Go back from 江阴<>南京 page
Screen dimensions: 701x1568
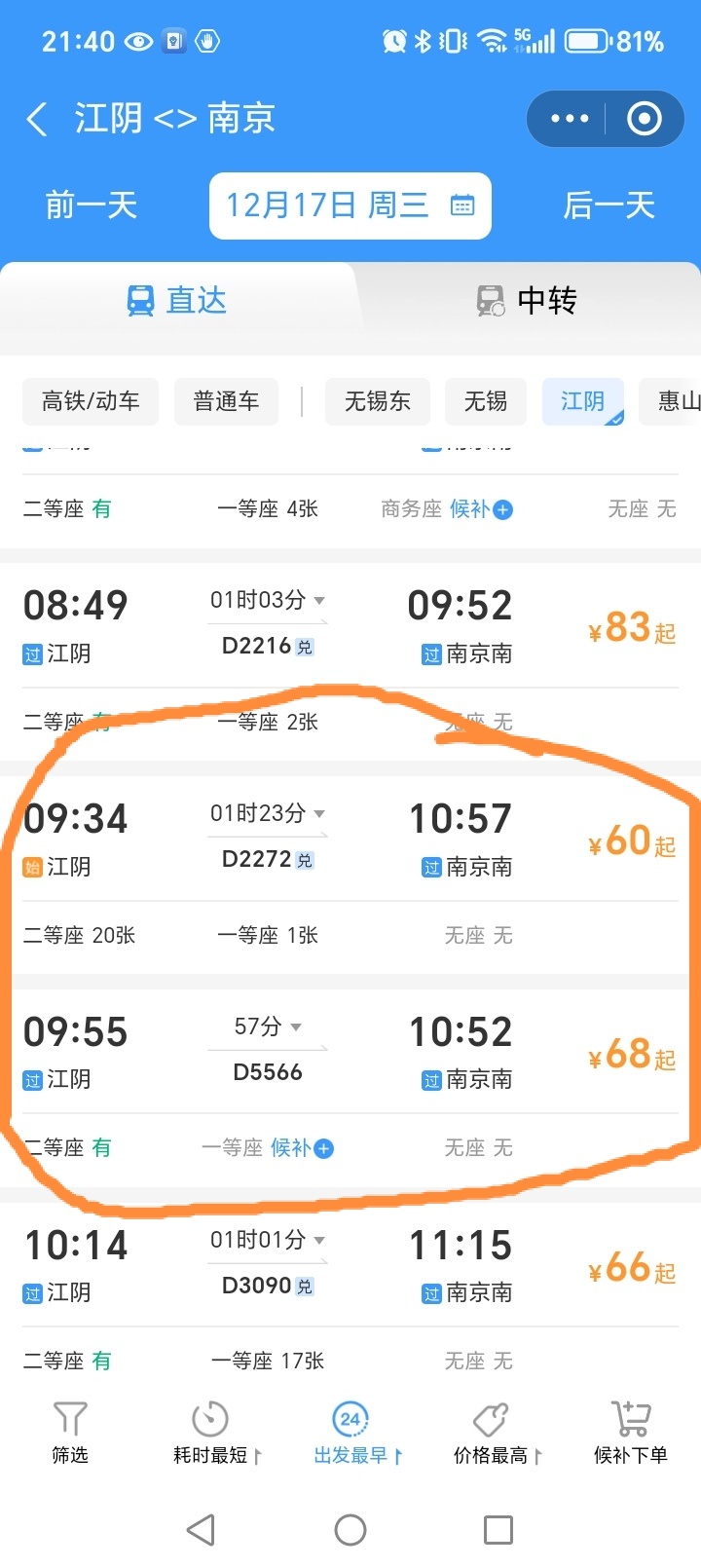[37, 120]
